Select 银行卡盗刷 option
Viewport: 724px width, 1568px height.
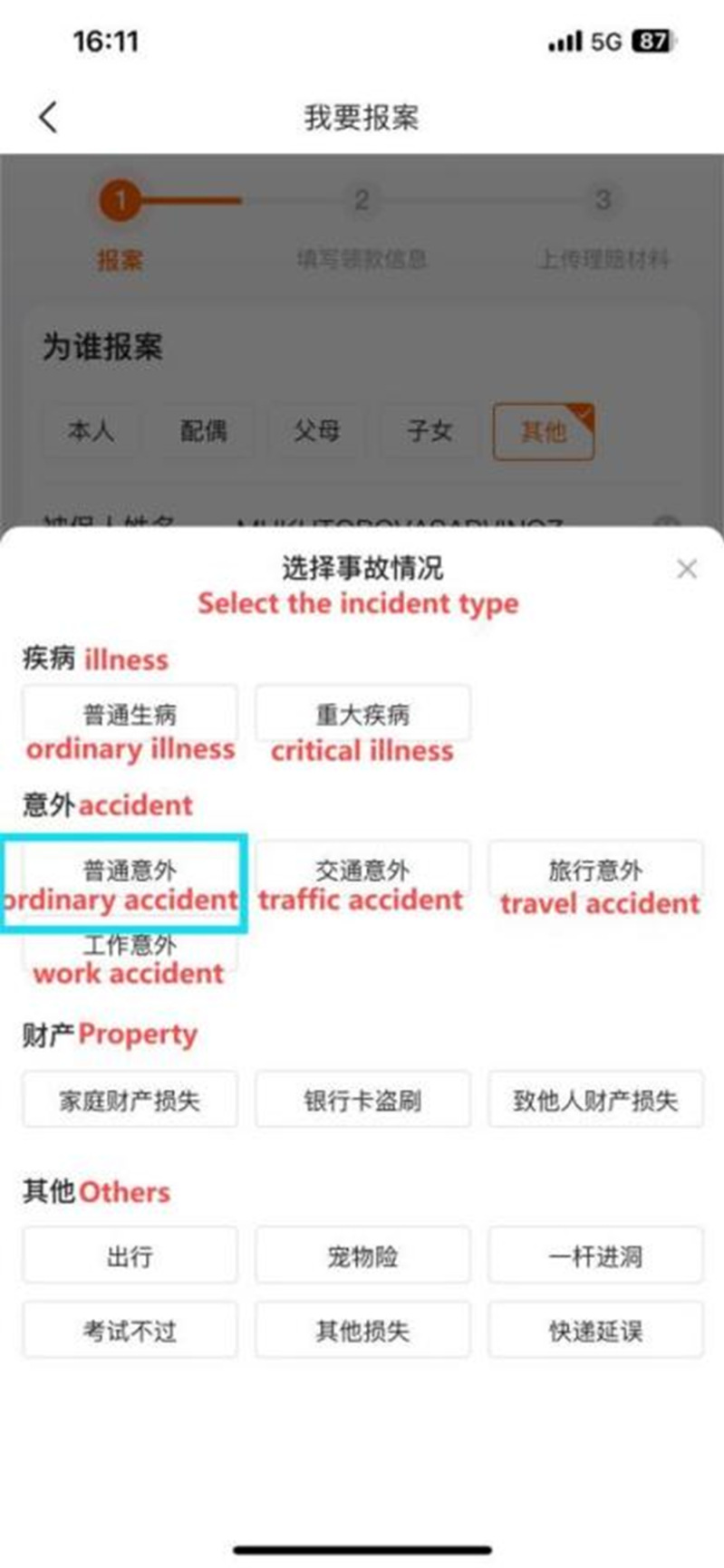click(362, 1101)
